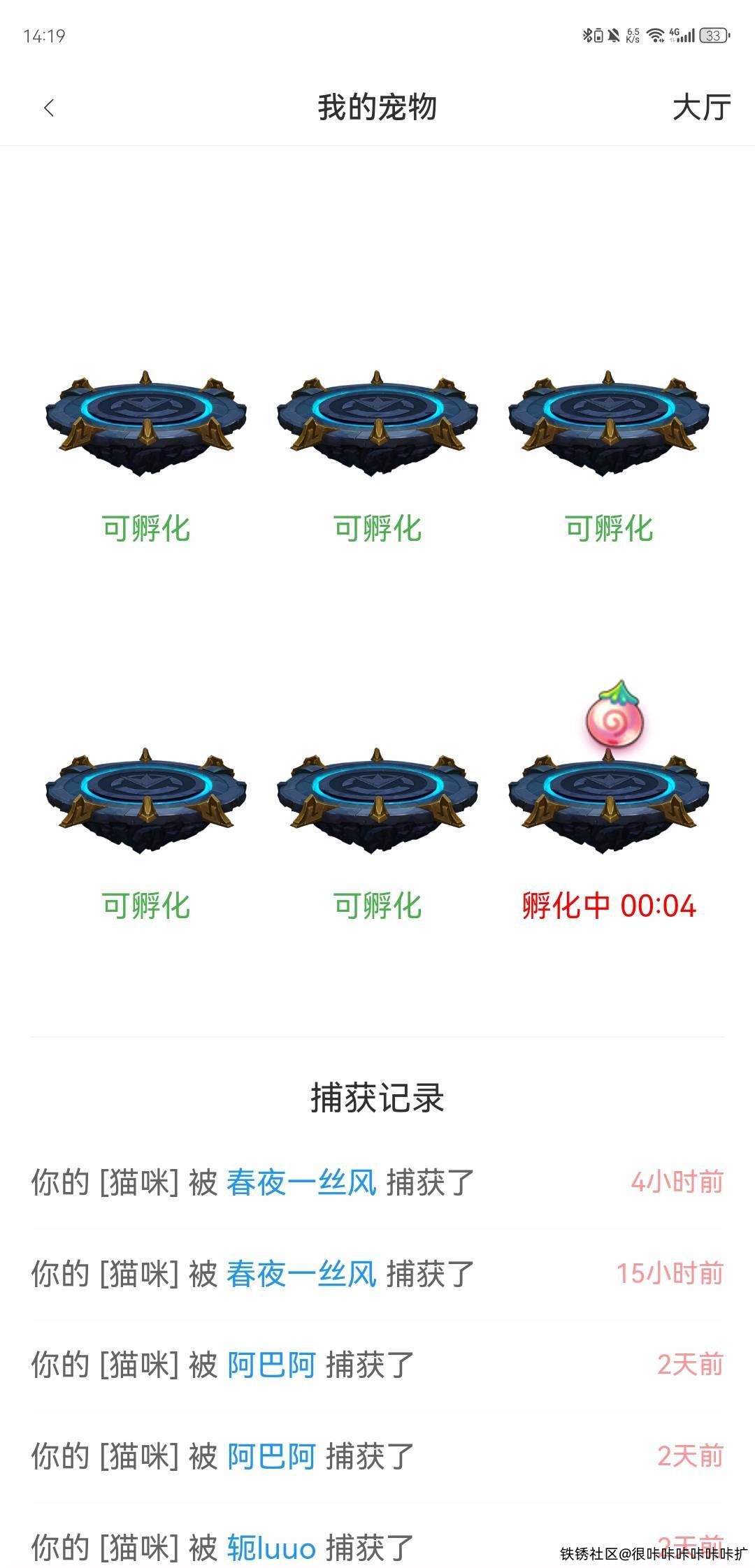Screen dimensions: 755x1568
Task: Open the profile of user 轭luuo
Action: 272,1548
